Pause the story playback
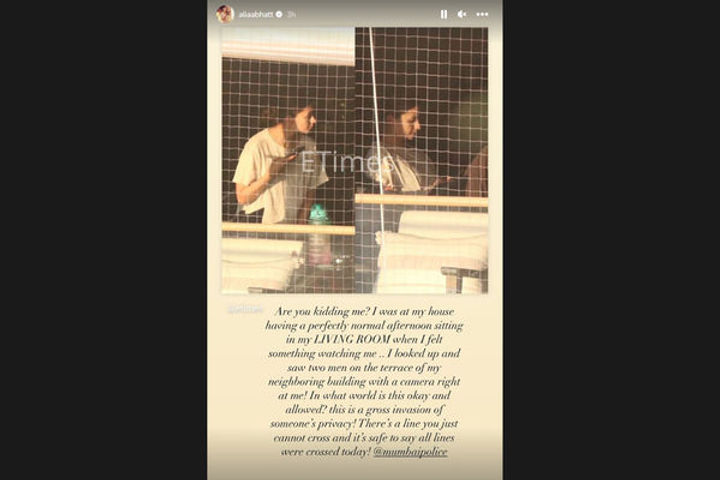This screenshot has height=480, width=720. coord(444,14)
